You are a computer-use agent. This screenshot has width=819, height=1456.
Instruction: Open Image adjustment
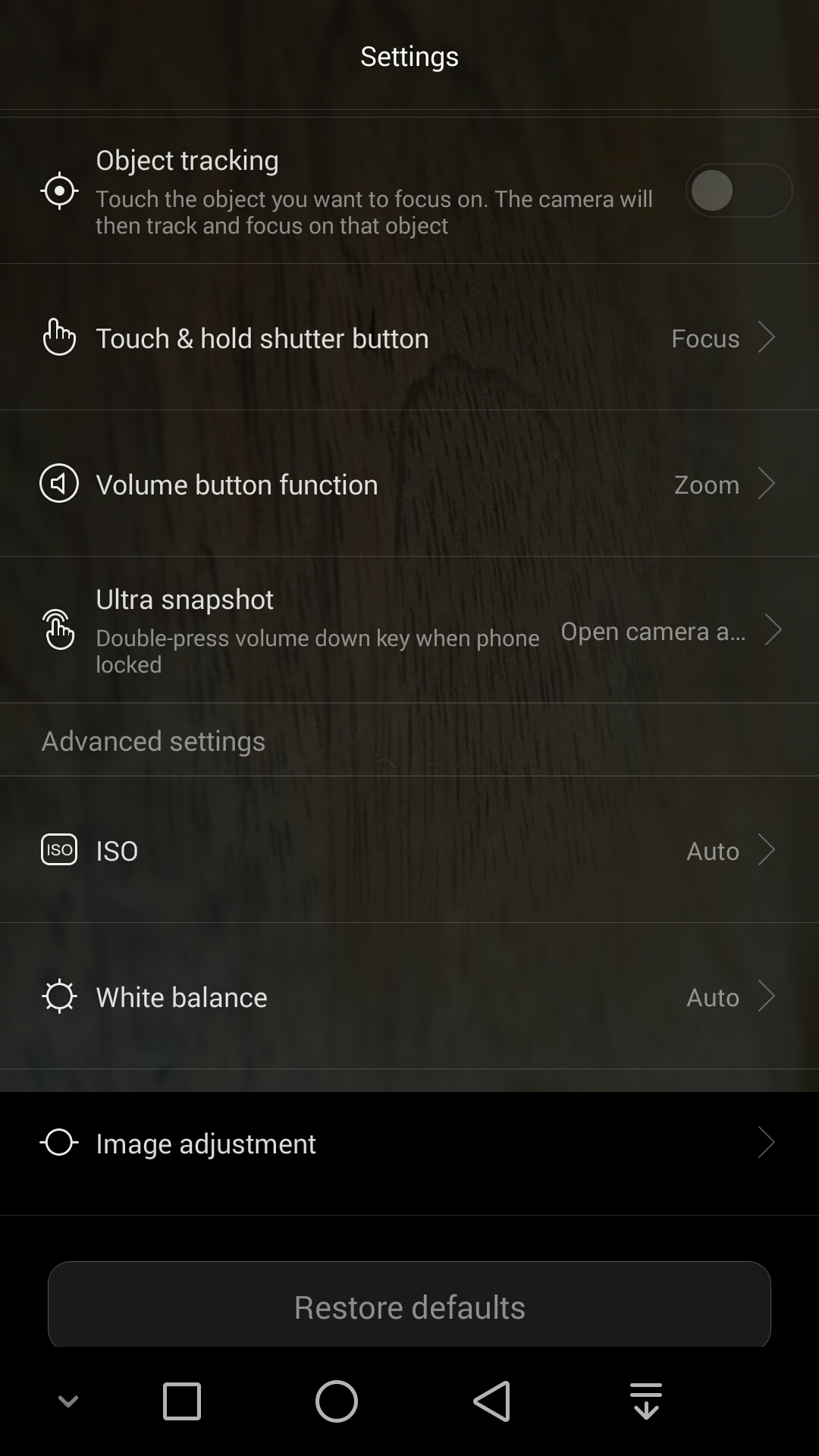point(409,1144)
